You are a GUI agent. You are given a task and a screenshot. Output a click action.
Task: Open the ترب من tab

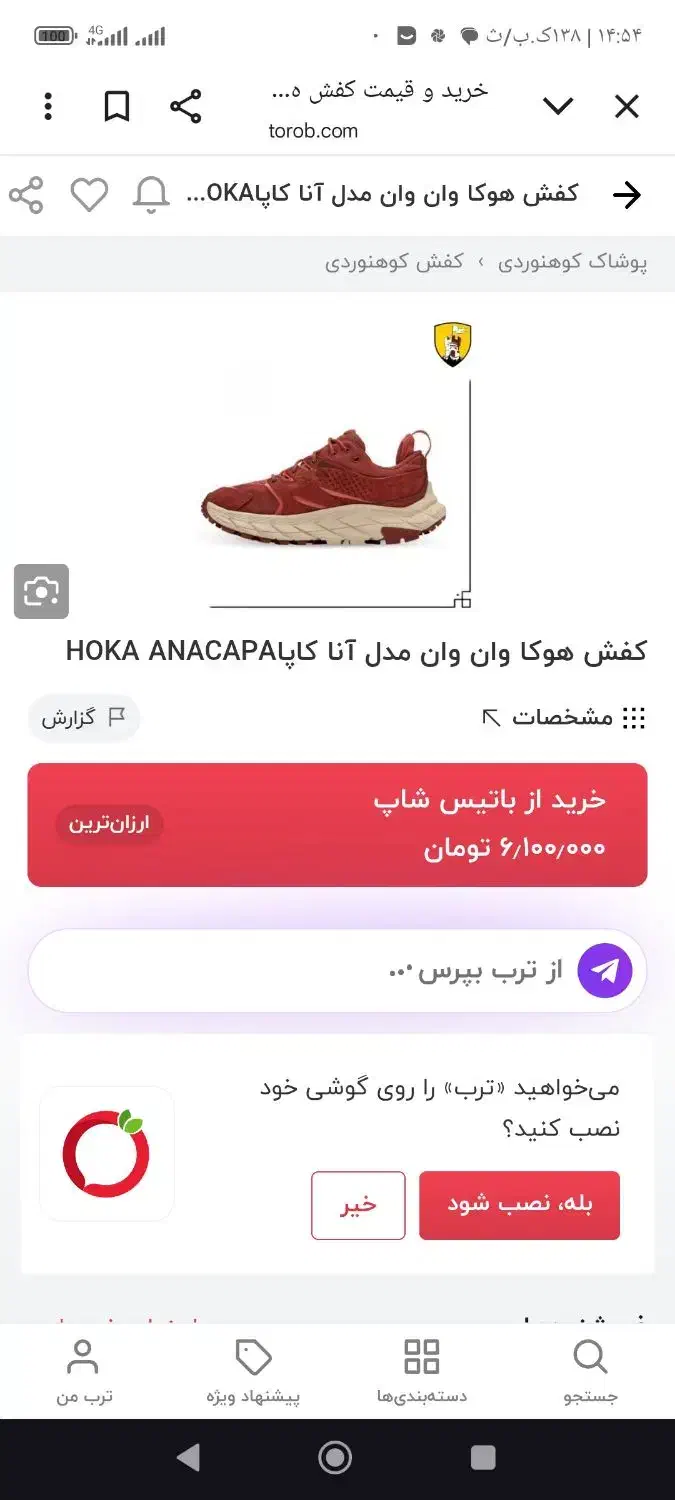point(83,1372)
